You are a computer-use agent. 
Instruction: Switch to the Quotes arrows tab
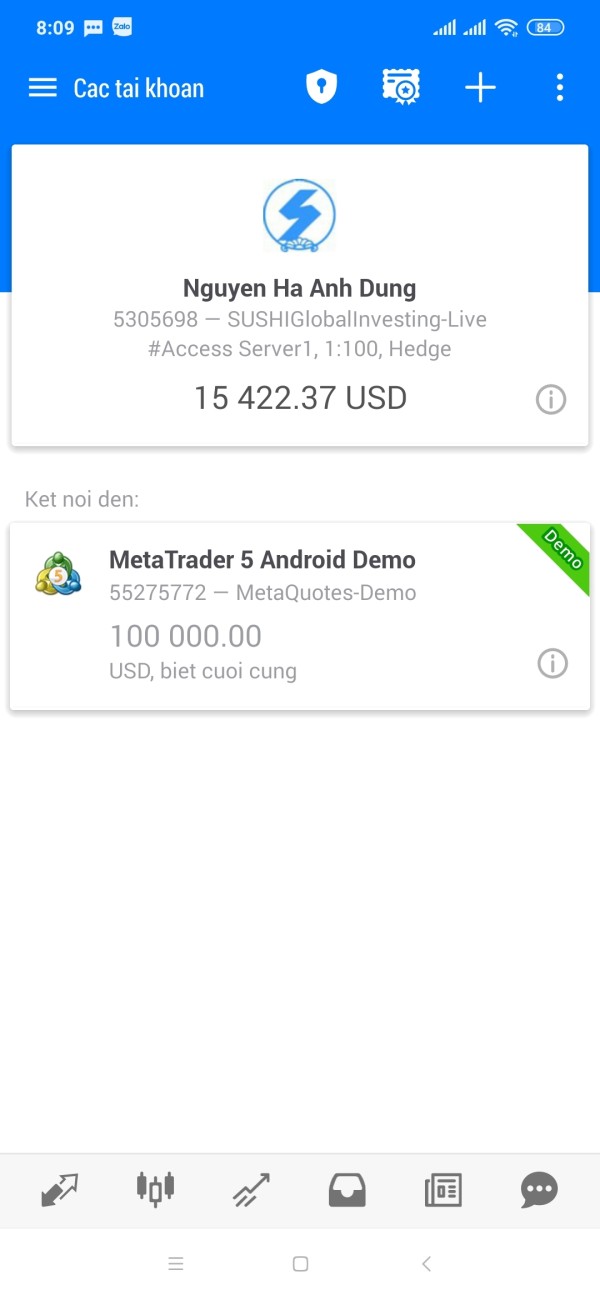(x=59, y=1190)
